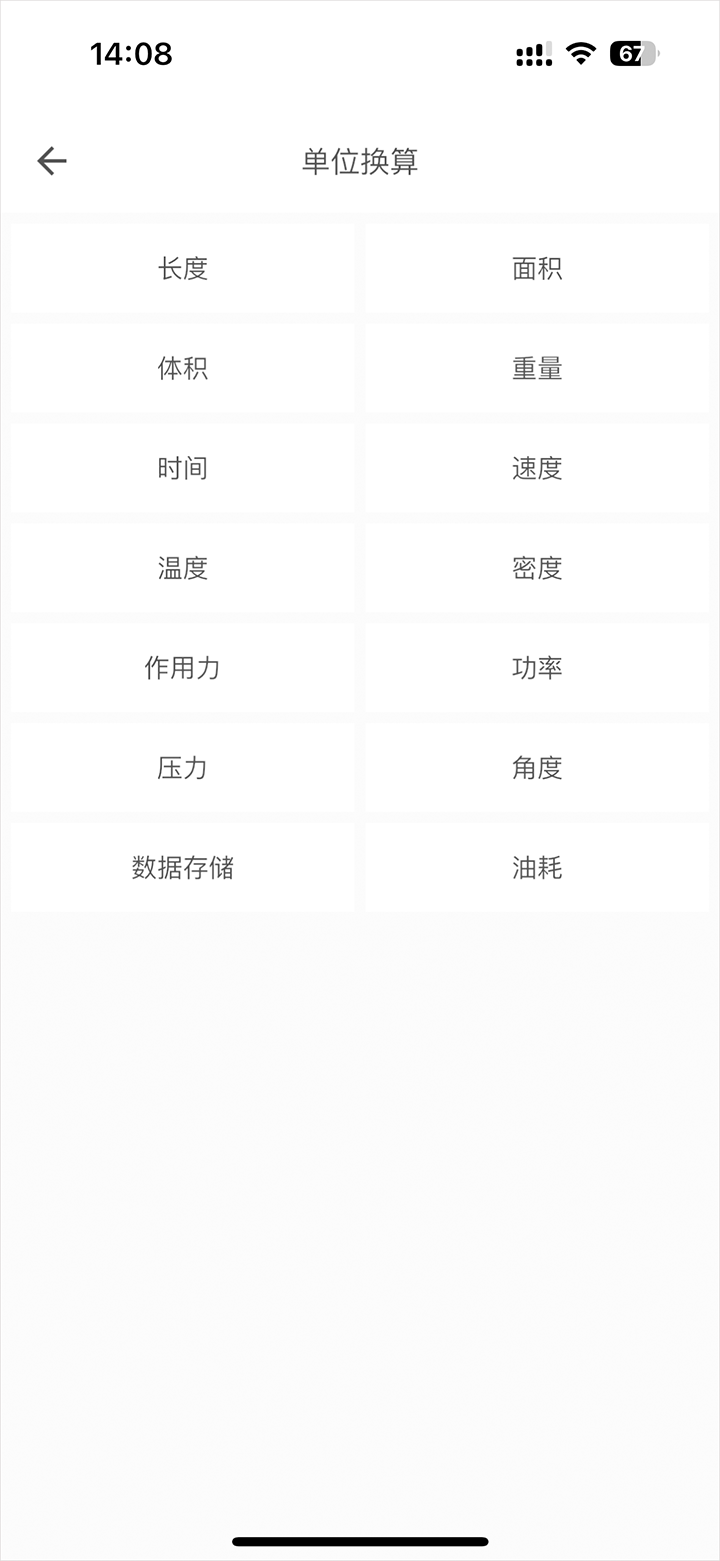Open 数据存储 data storage conversion

tap(183, 868)
